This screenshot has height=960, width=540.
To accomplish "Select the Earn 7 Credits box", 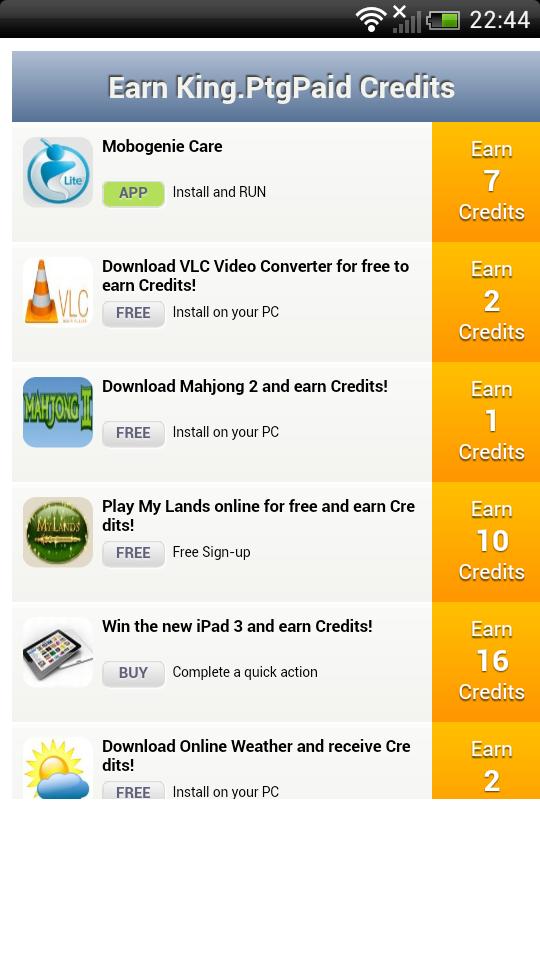I will [486, 181].
